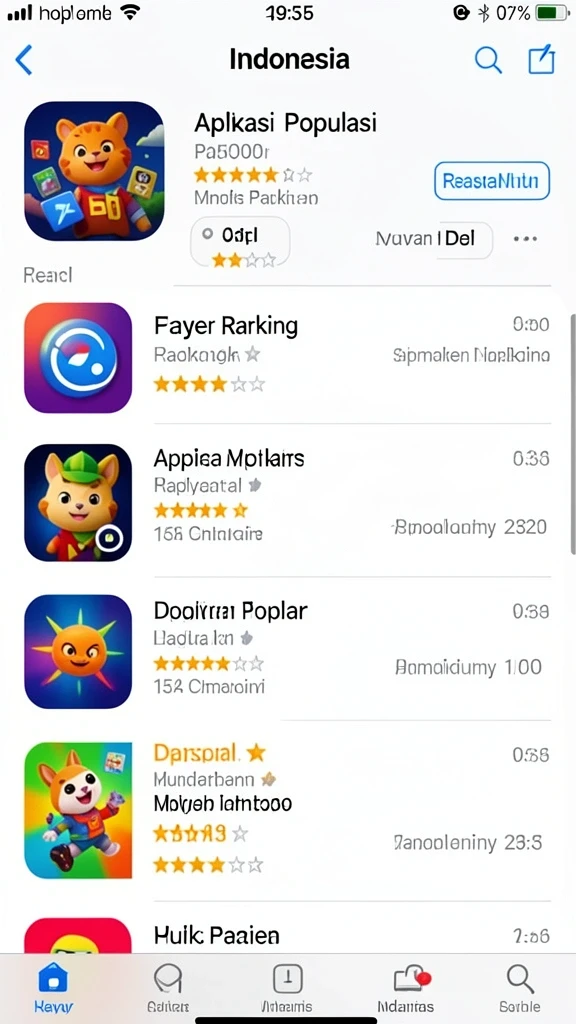Tap the Nuvan Del chip under the featured app

434,239
